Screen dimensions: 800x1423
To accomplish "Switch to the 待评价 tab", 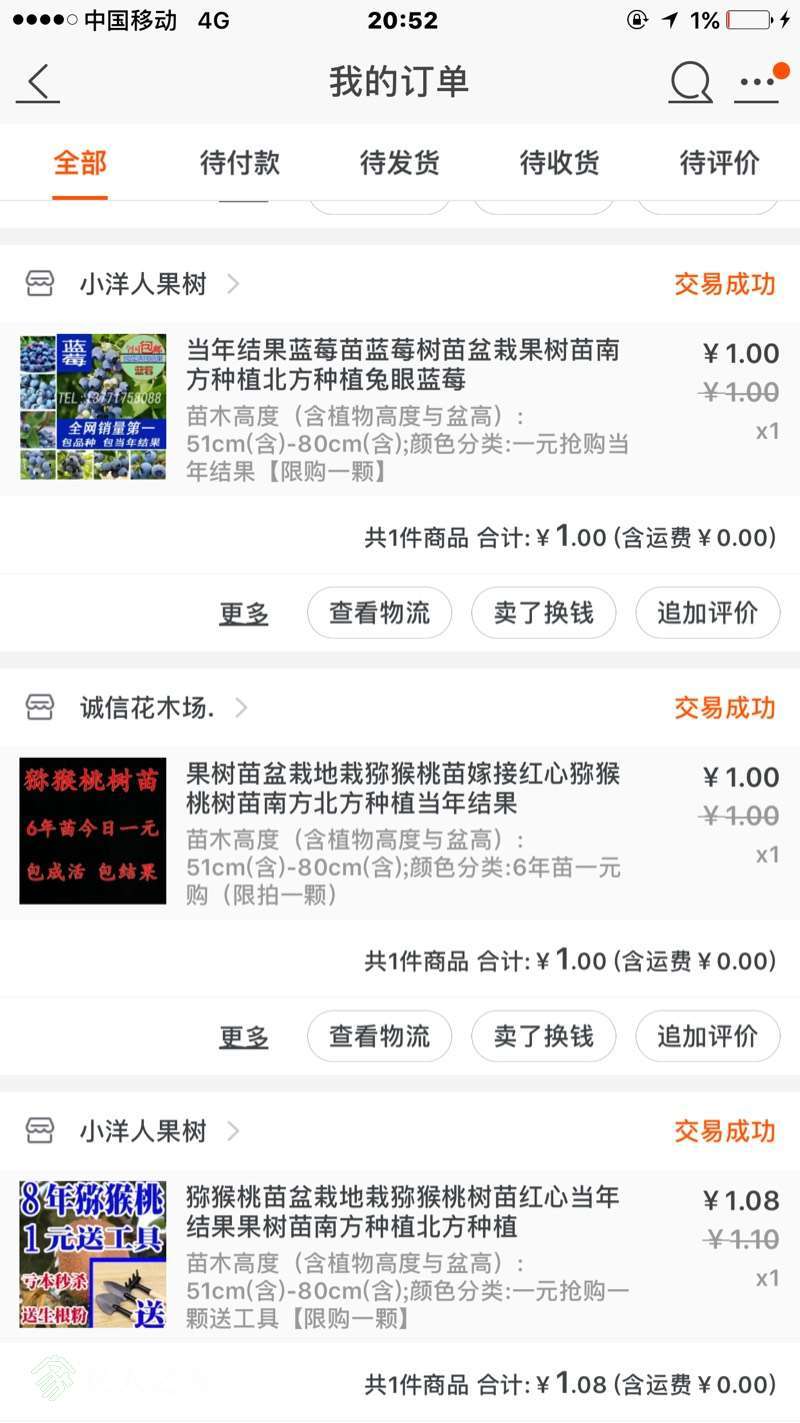I will (x=720, y=162).
